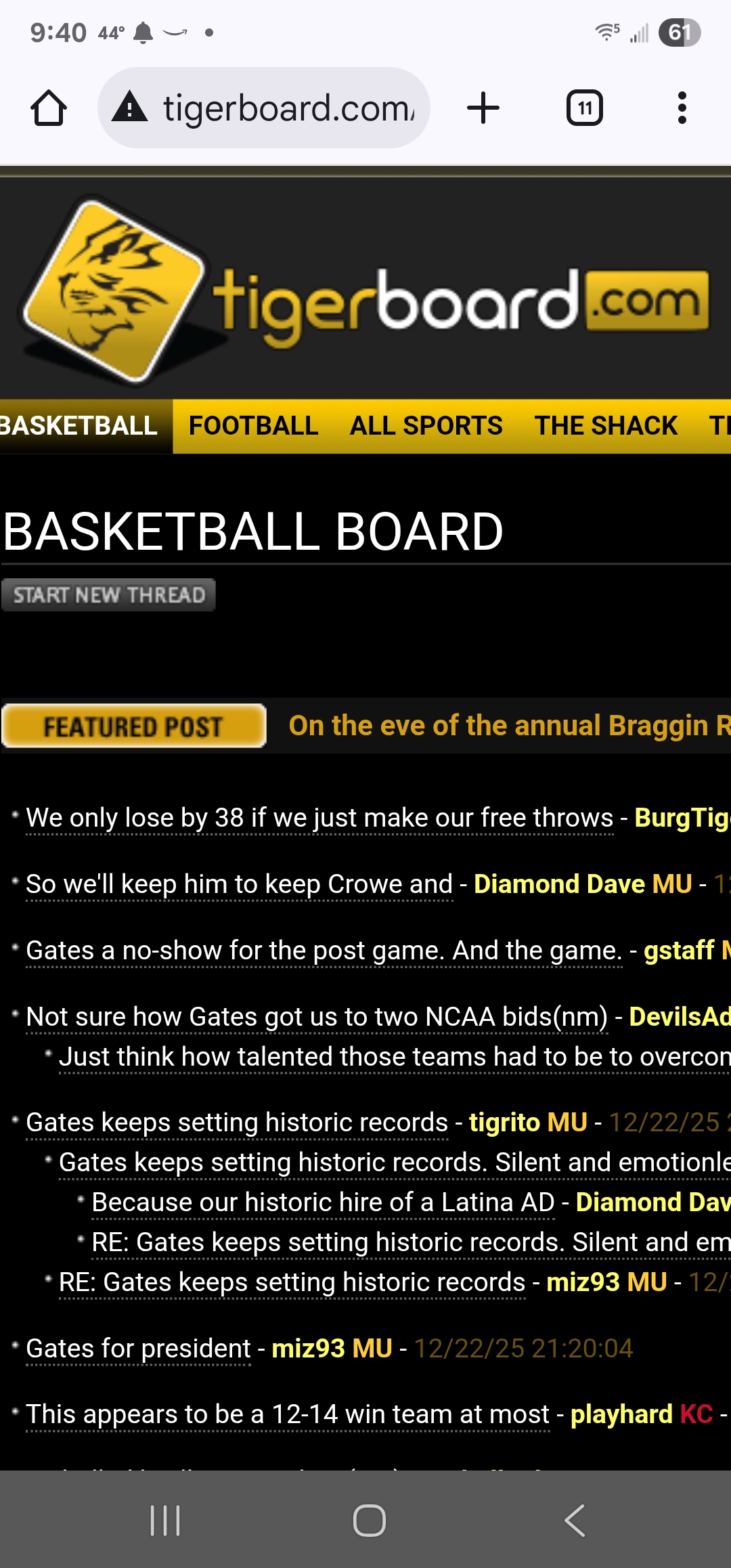Open the 'Because our historic hire' reply
The image size is (731, 1568).
coord(323,1202)
